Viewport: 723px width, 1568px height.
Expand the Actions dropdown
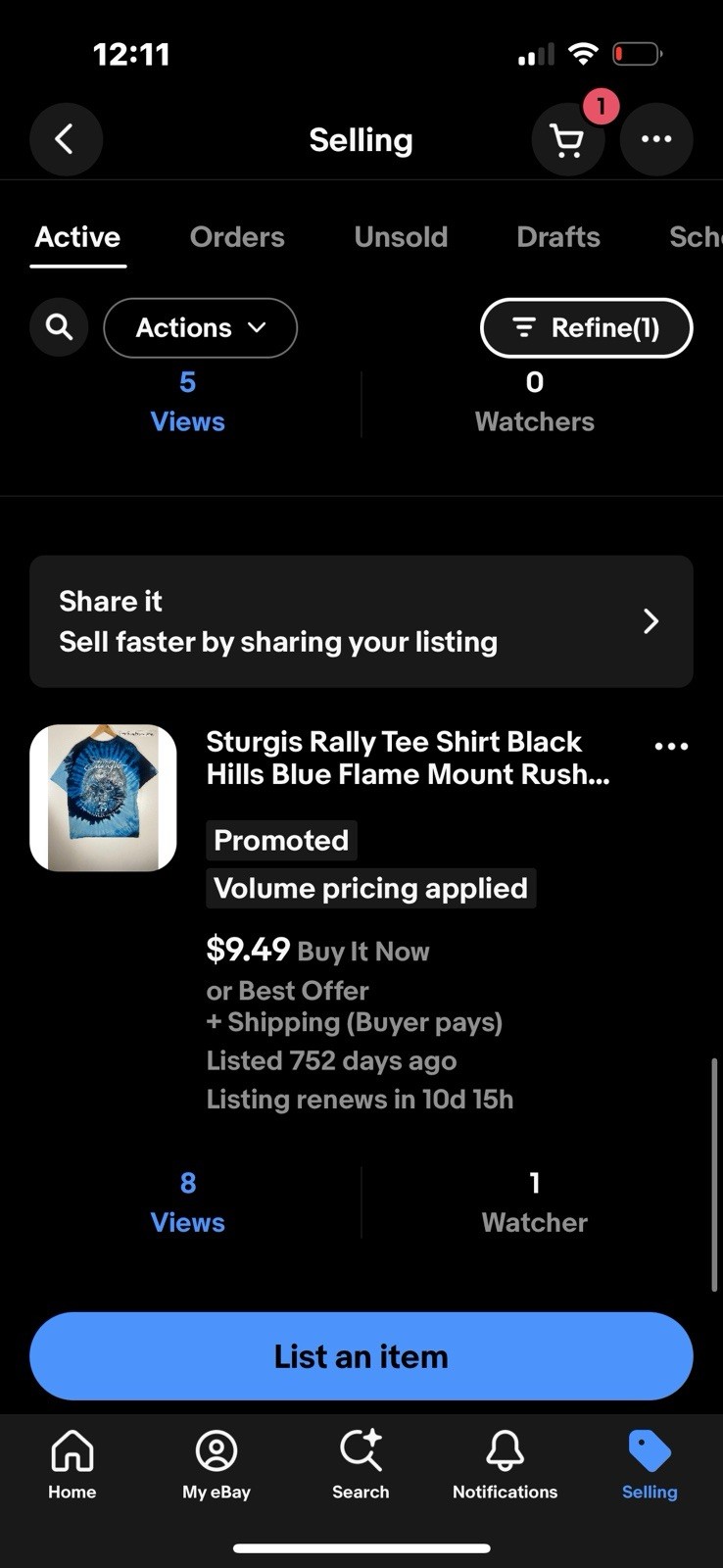[200, 327]
